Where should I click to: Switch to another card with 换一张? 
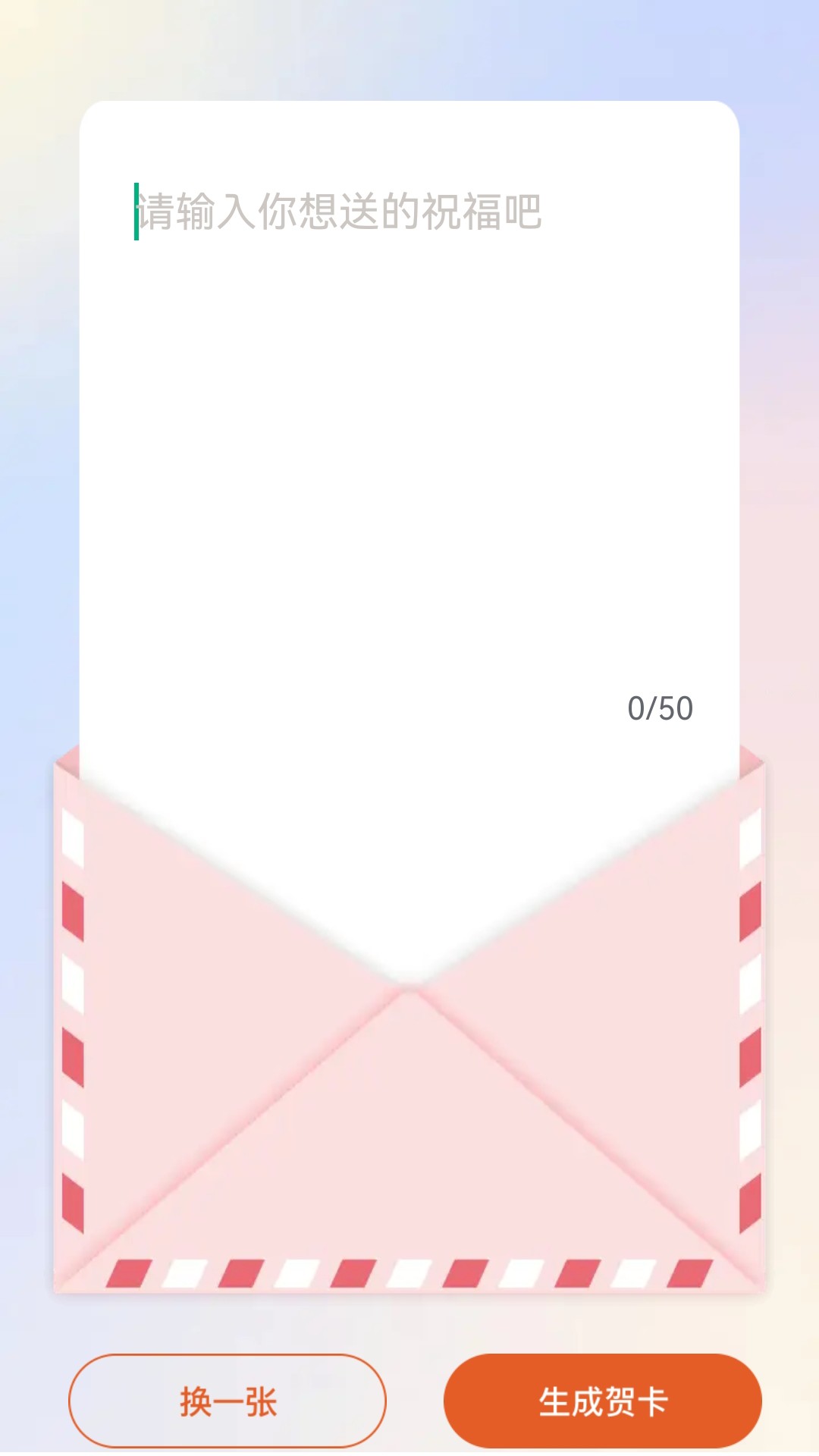[227, 1401]
